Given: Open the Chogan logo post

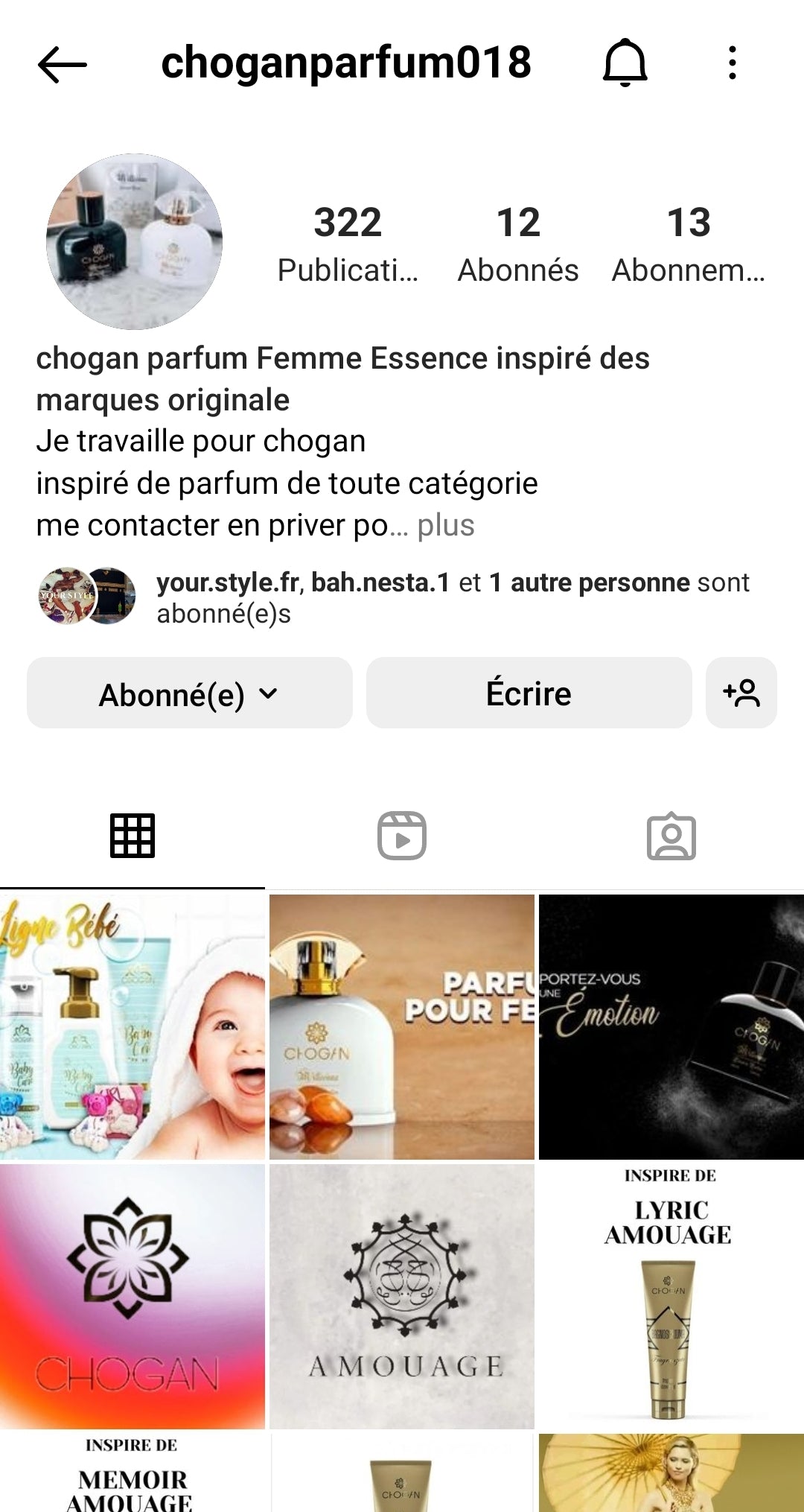Looking at the screenshot, I should [133, 1296].
